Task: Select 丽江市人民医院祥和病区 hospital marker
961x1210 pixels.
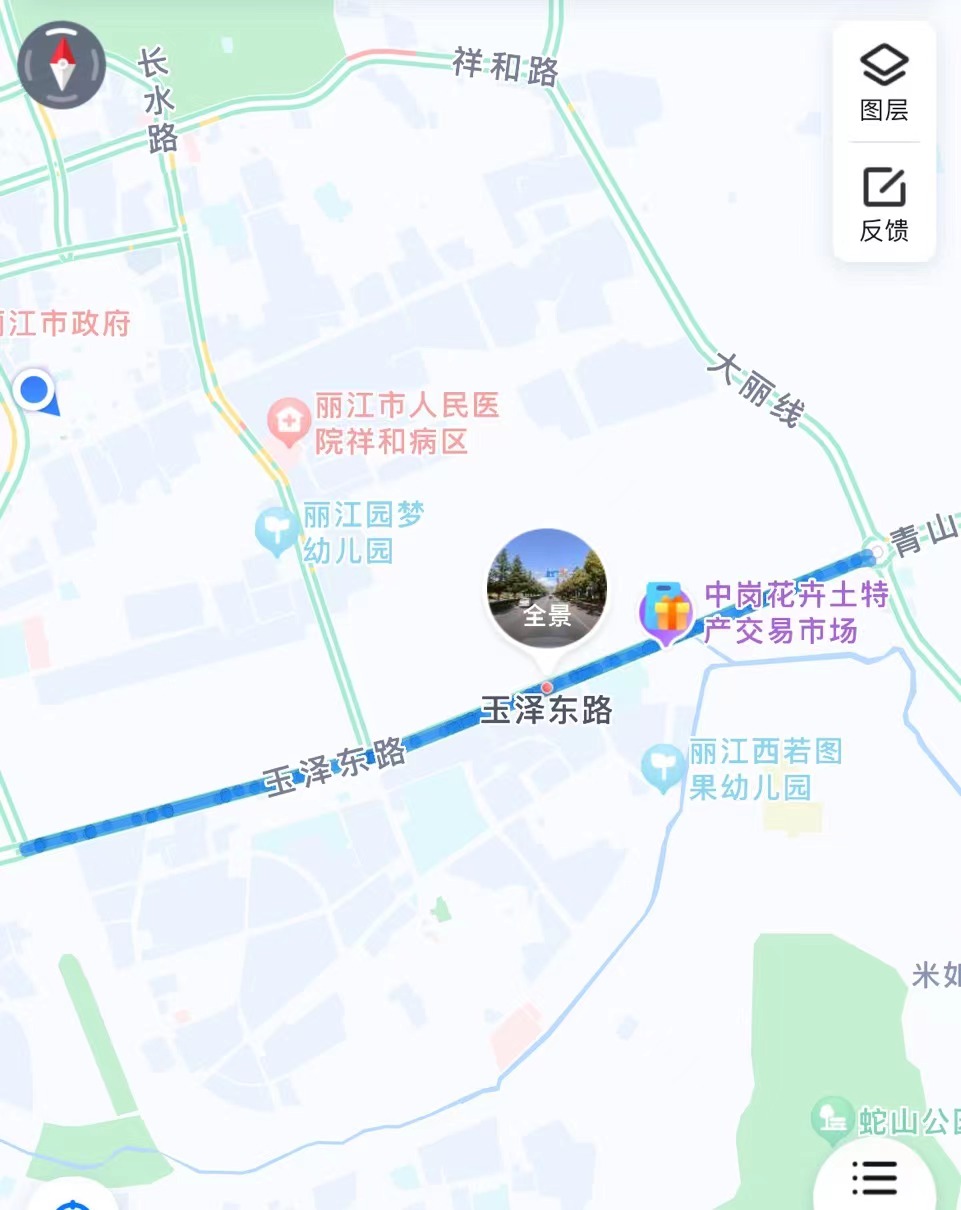Action: (x=289, y=424)
